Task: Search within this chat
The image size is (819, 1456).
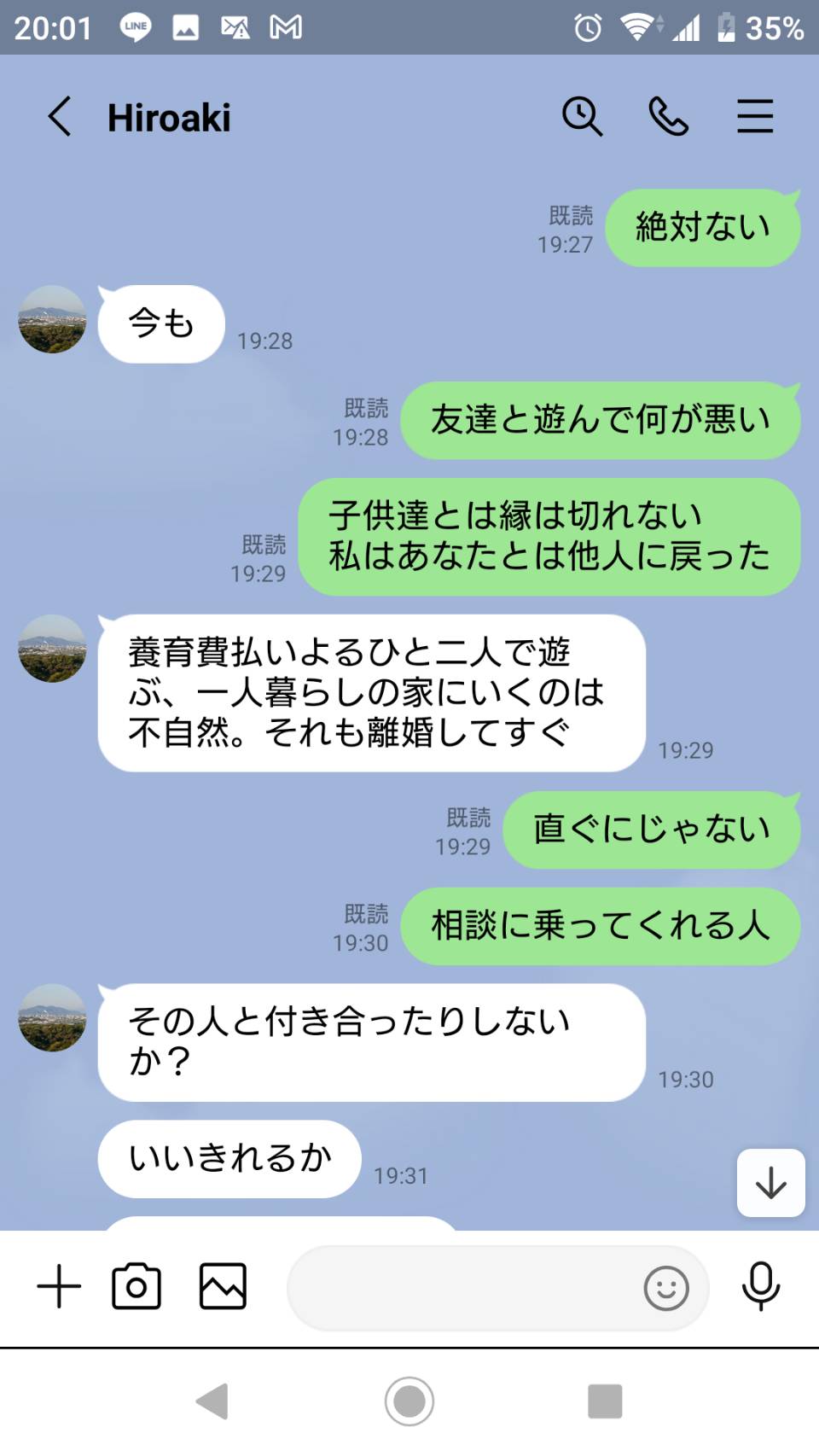Action: 583,117
